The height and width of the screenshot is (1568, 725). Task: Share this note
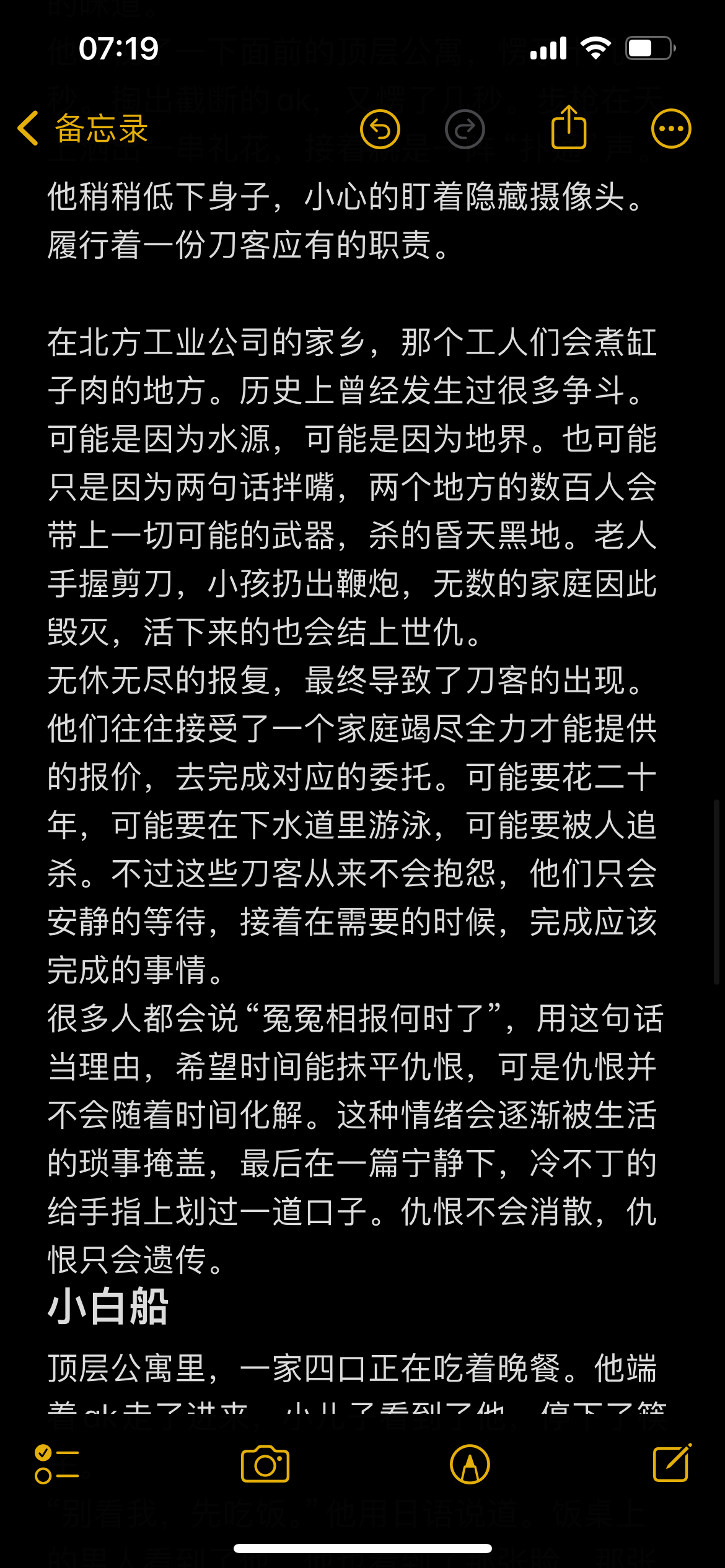[568, 127]
